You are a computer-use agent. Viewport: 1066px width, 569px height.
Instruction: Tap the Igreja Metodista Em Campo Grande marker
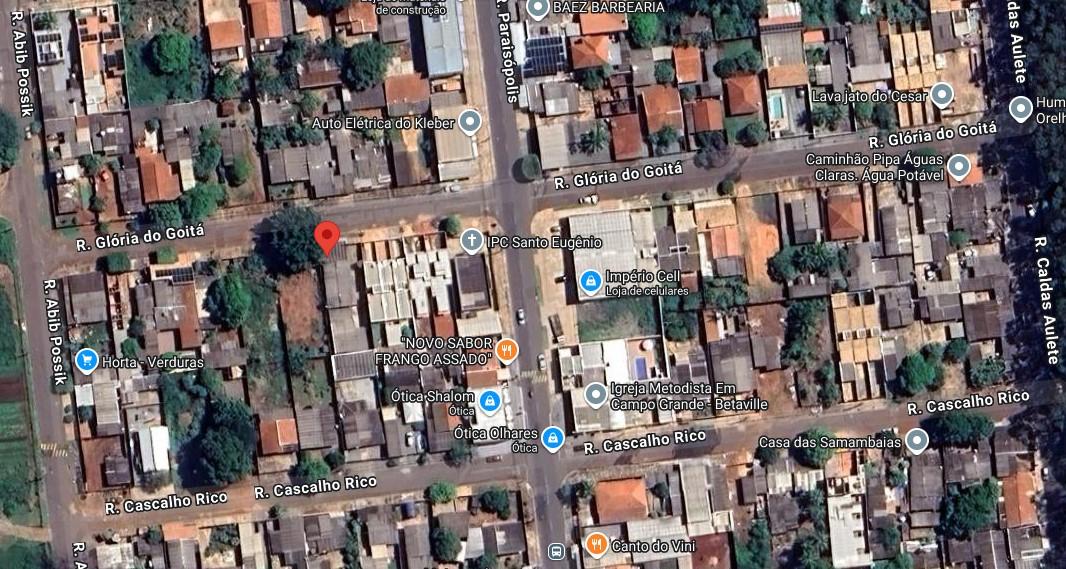[x=596, y=396]
